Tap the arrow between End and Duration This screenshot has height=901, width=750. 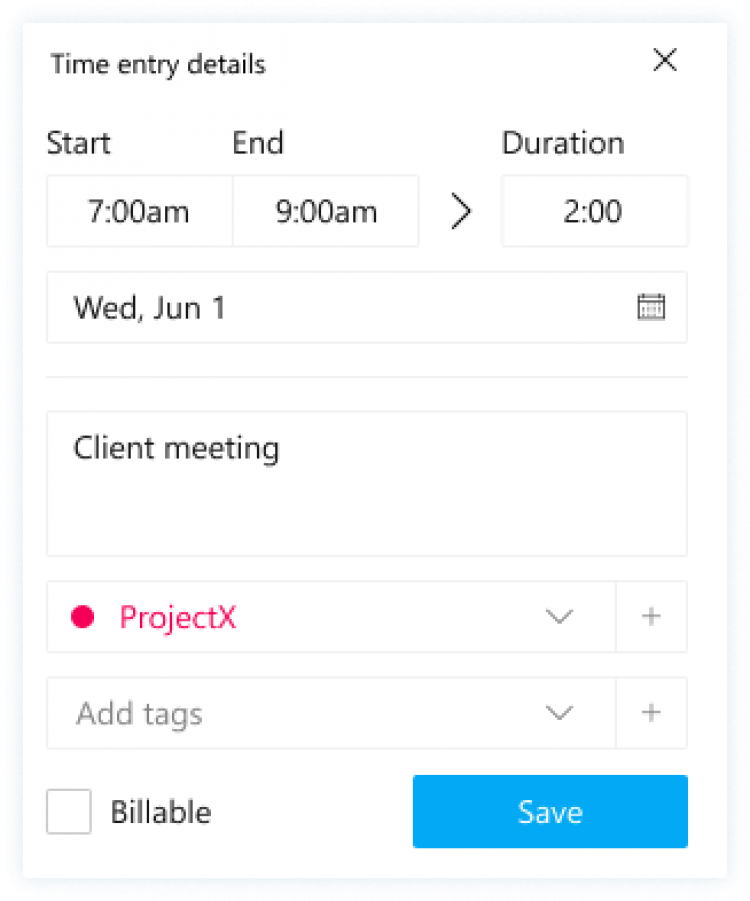(x=460, y=212)
